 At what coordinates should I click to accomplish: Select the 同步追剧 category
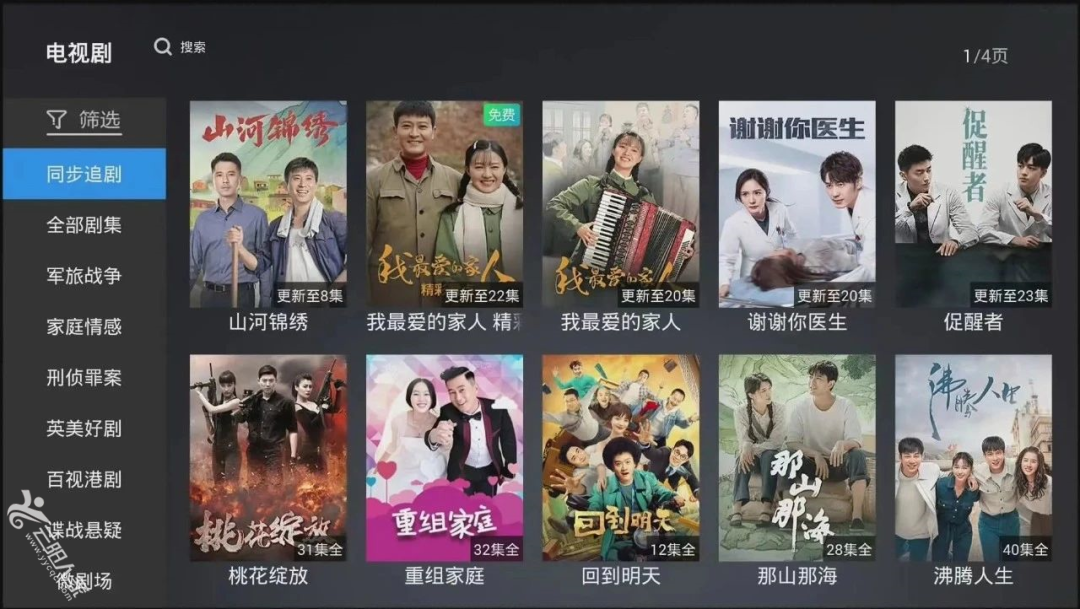(x=84, y=174)
